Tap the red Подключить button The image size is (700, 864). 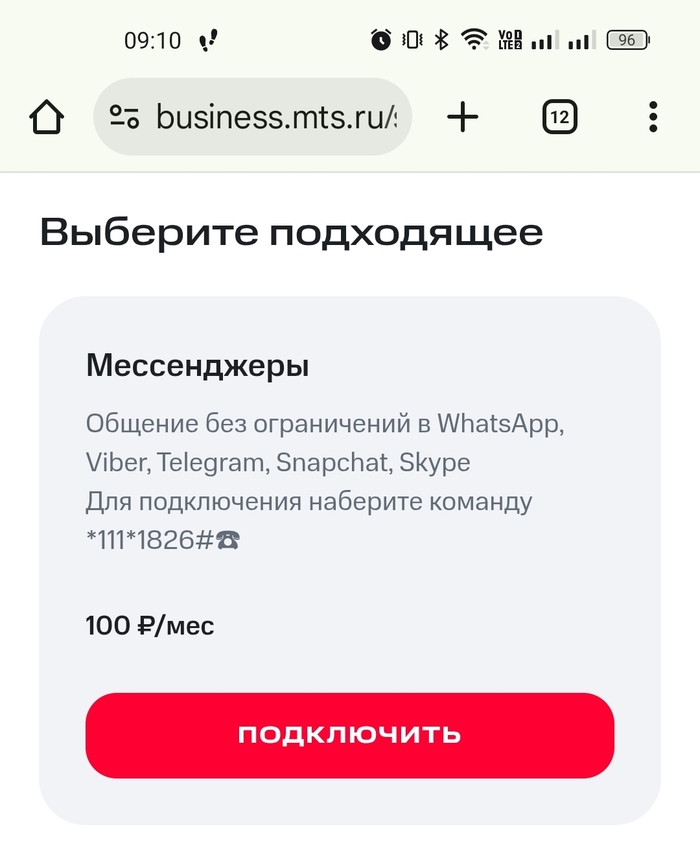click(349, 735)
